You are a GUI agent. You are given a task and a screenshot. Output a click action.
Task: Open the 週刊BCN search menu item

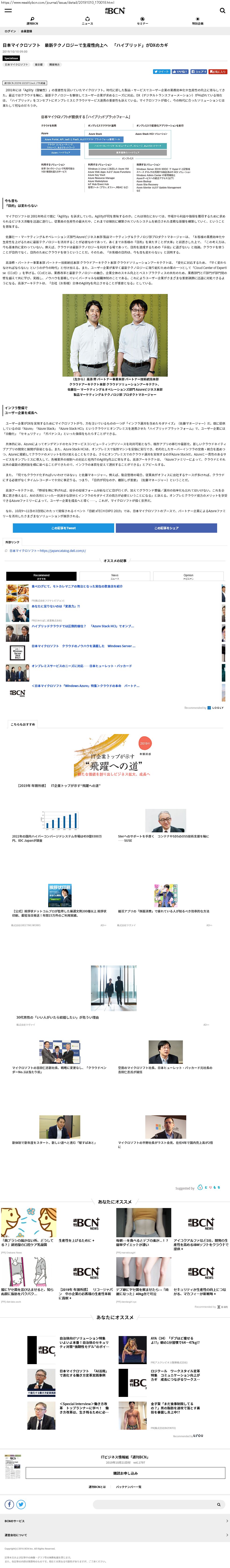coord(32,21)
